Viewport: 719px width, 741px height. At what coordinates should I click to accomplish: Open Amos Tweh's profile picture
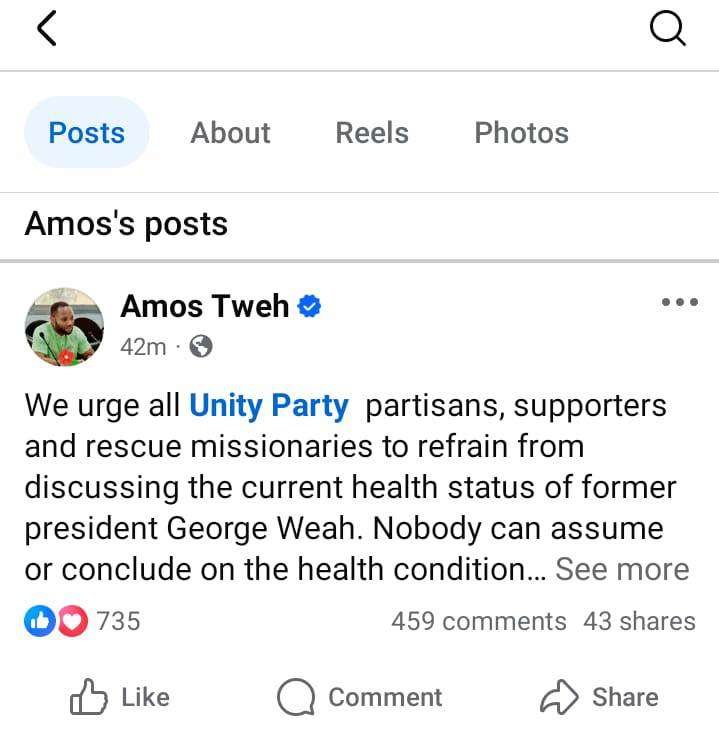click(63, 327)
